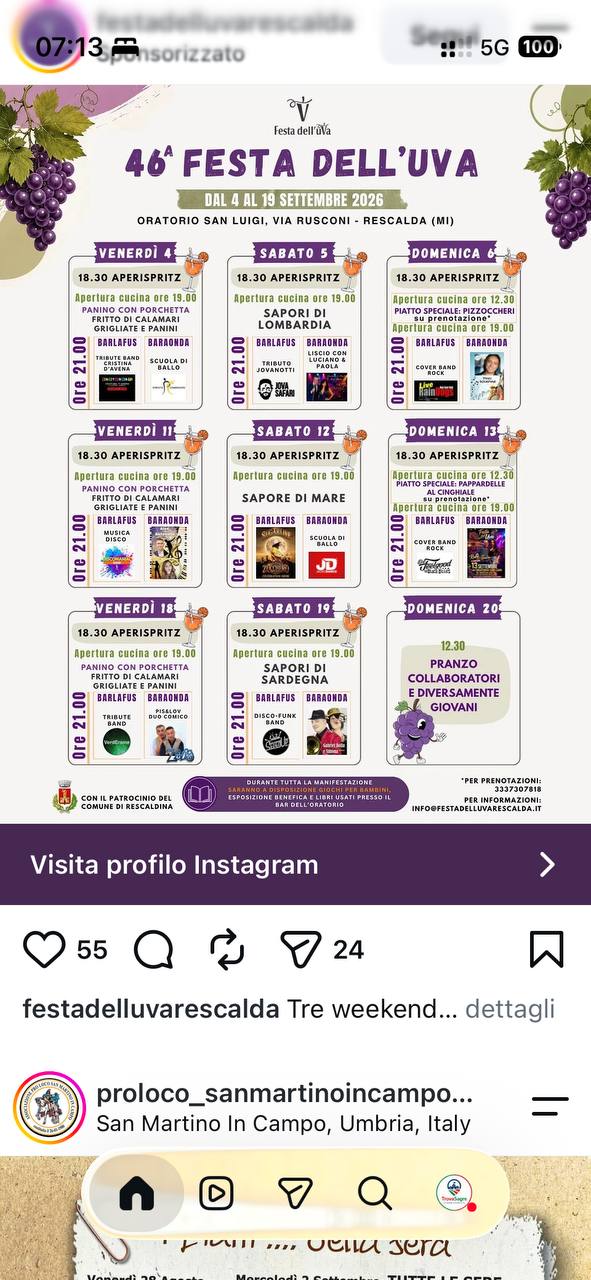Viewport: 591px width, 1280px height.
Task: View the 46ª Festa dell'Uva poster image
Action: (x=295, y=454)
